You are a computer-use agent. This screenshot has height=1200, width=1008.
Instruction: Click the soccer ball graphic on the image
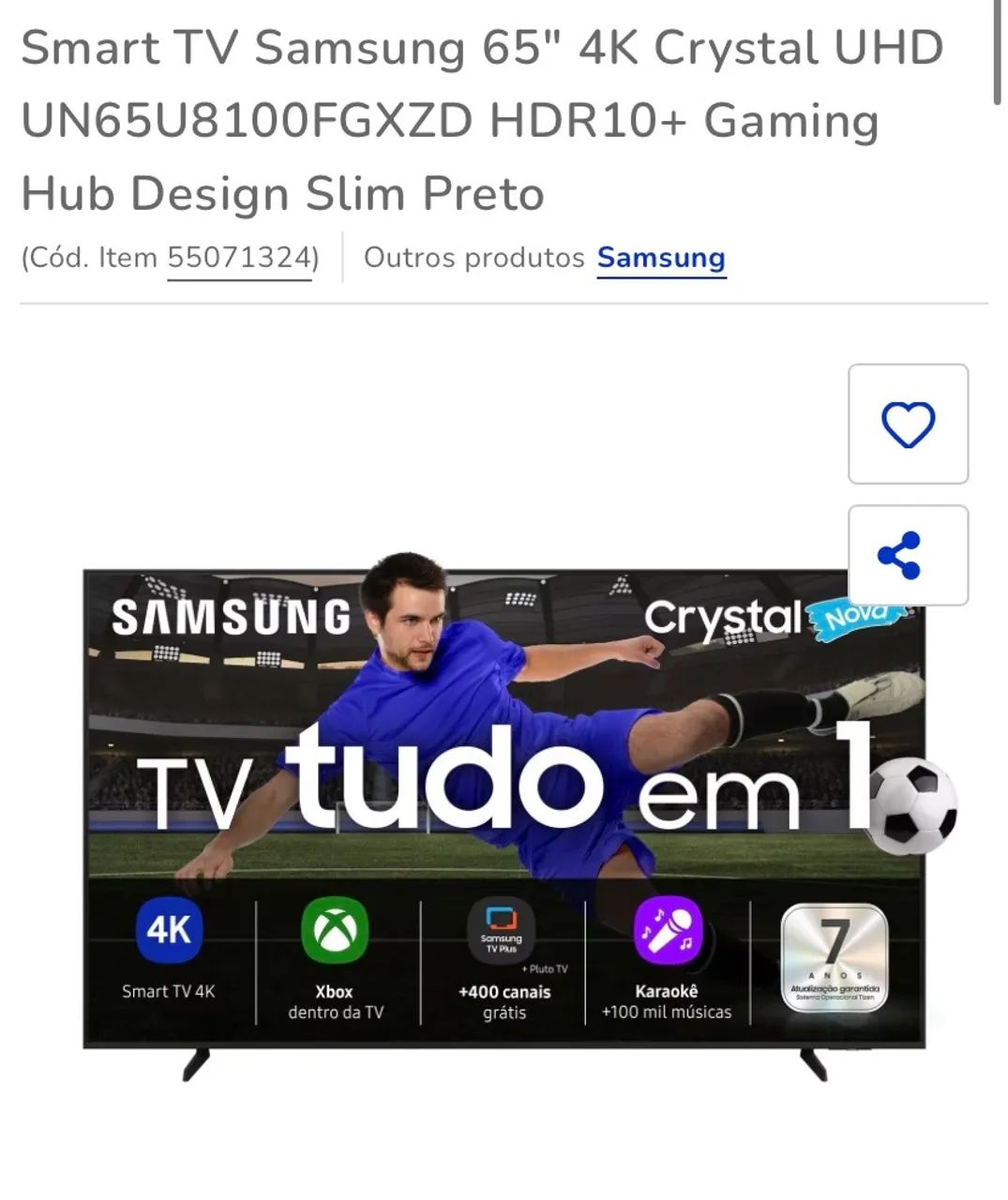(911, 802)
